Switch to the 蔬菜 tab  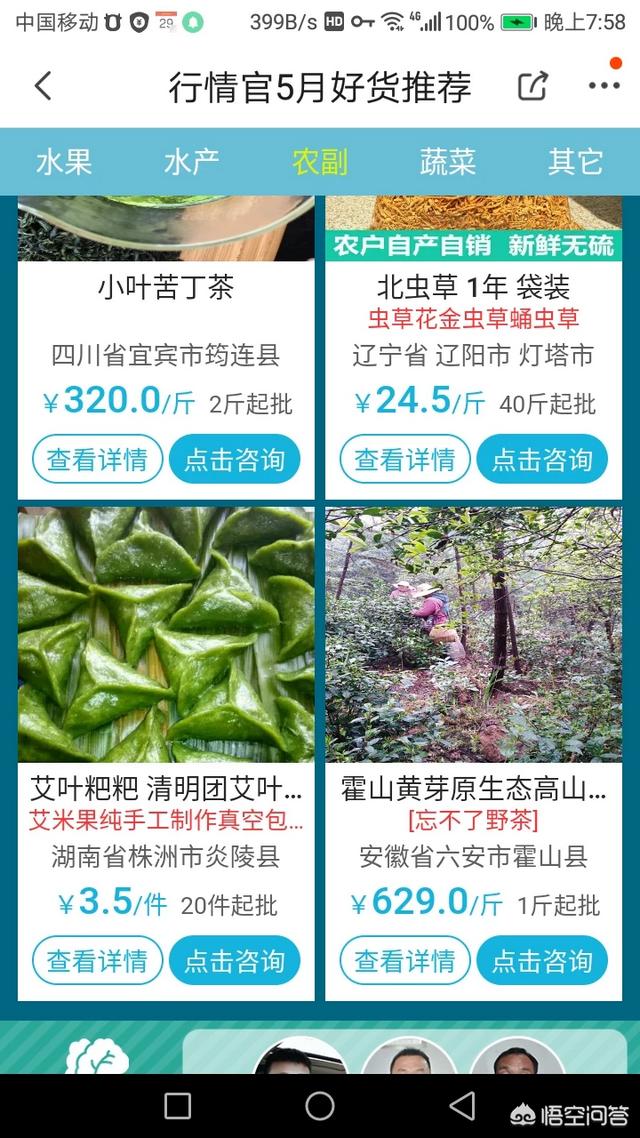(448, 162)
